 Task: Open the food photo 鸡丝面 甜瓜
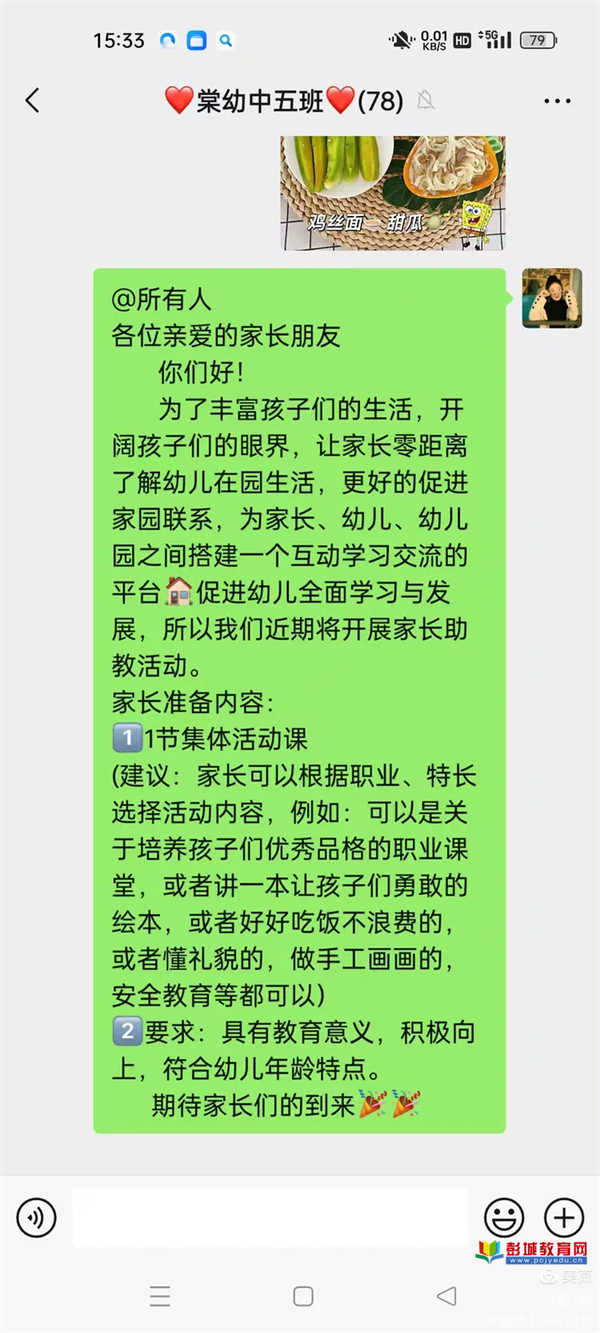tap(393, 193)
